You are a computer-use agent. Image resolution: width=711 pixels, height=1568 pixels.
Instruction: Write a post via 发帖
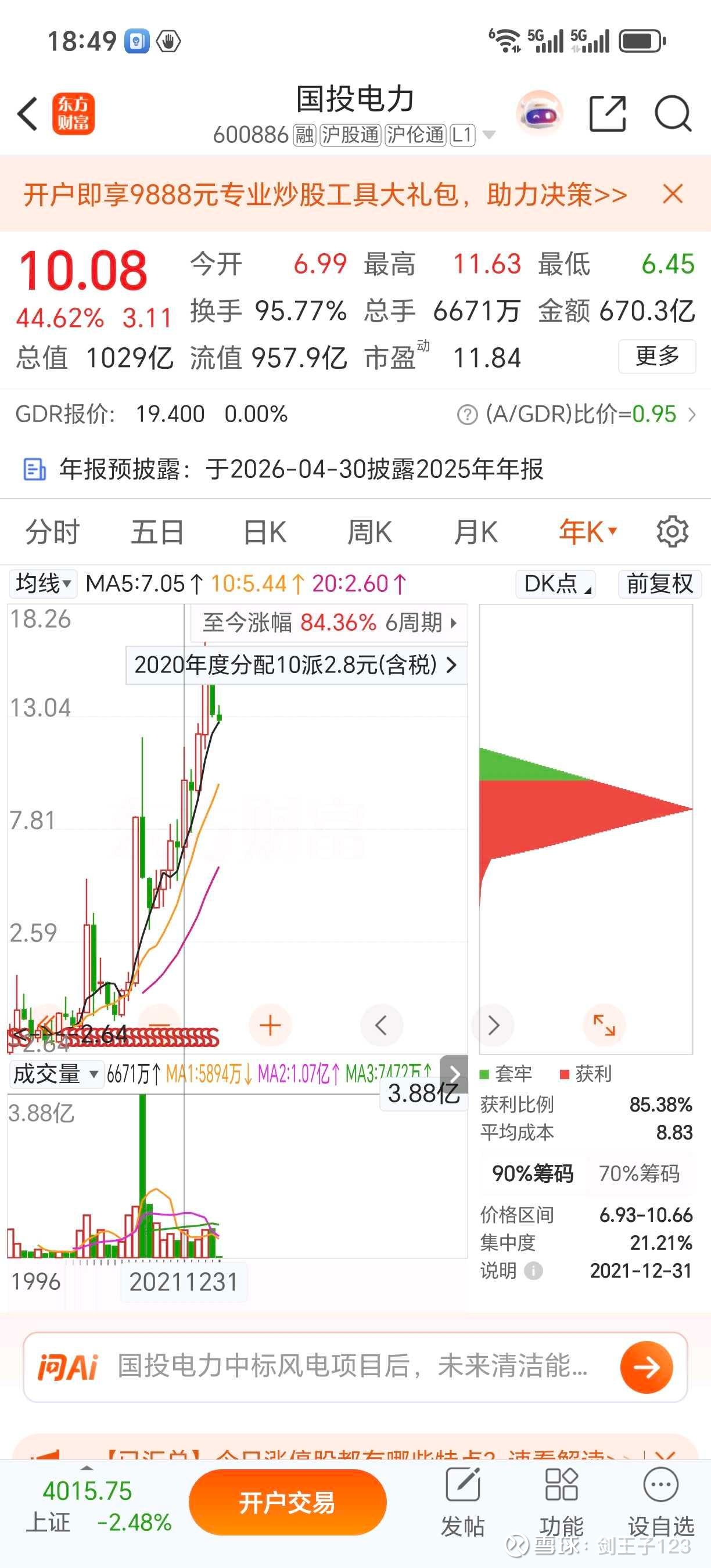point(462,1501)
